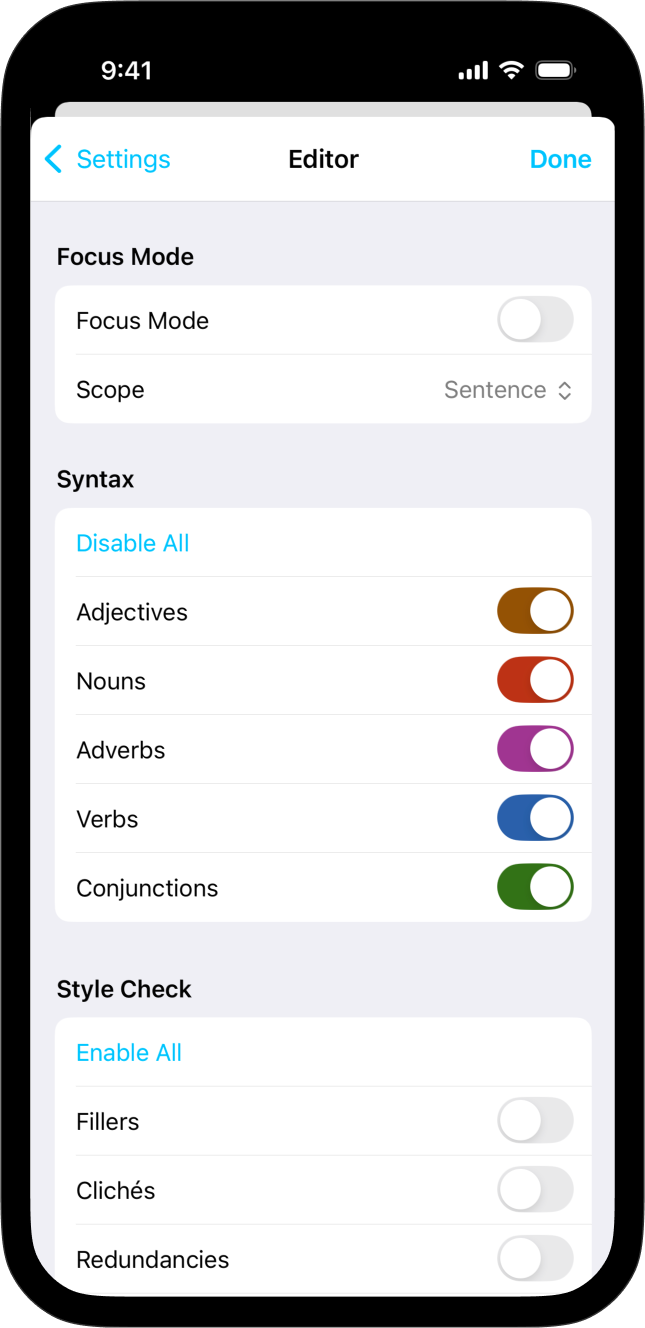Switch off Adverbs highlighting
Viewport: 645px width, 1328px height.
coord(535,750)
